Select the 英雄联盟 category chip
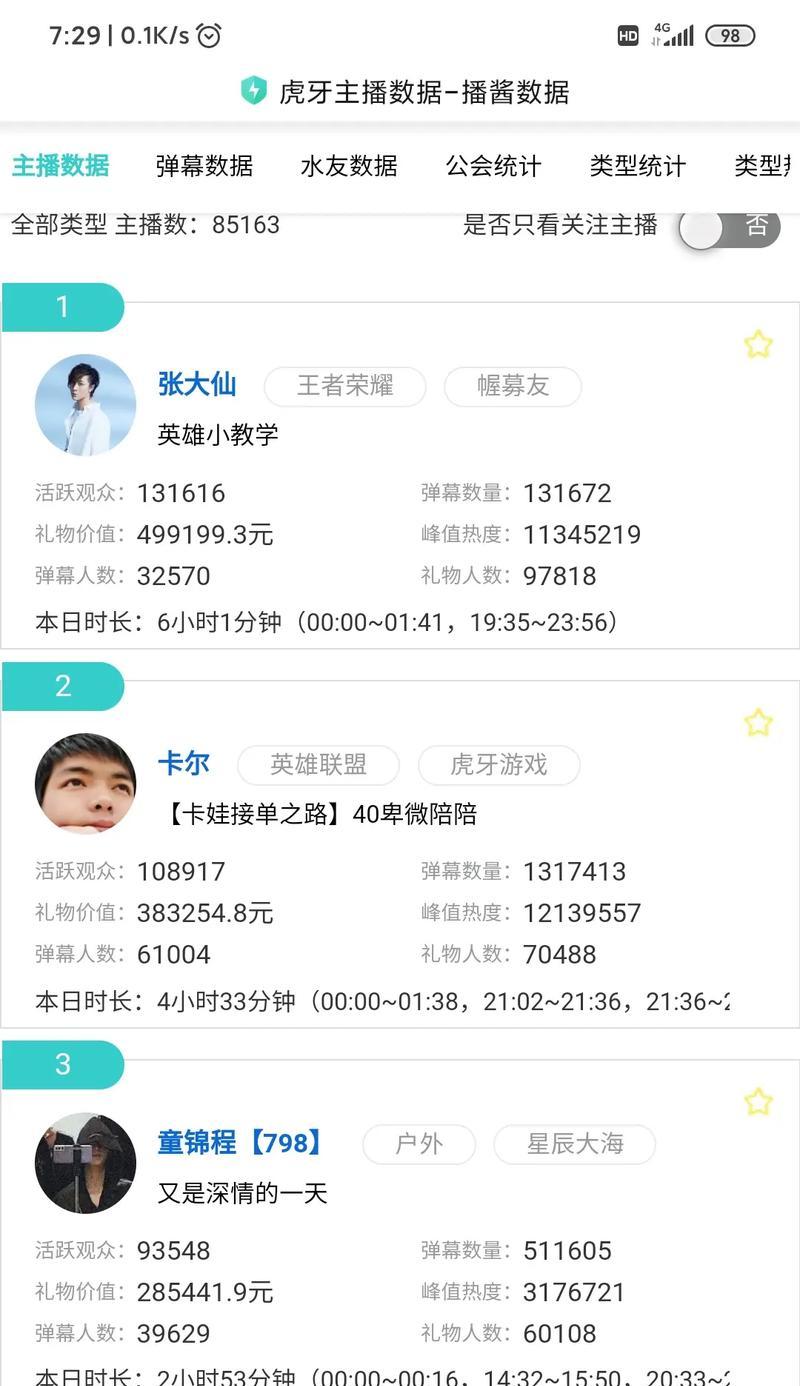Viewport: 800px width, 1386px height. (x=318, y=765)
